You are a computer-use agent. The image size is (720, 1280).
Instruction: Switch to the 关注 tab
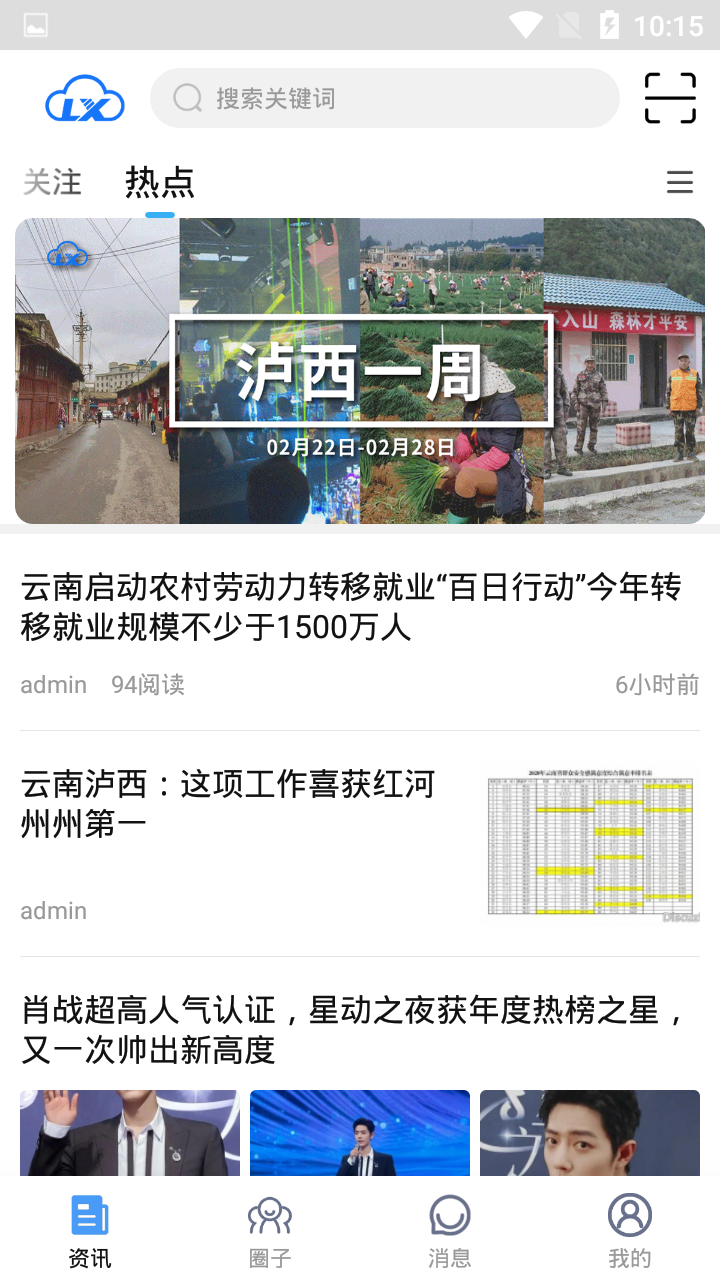coord(52,182)
